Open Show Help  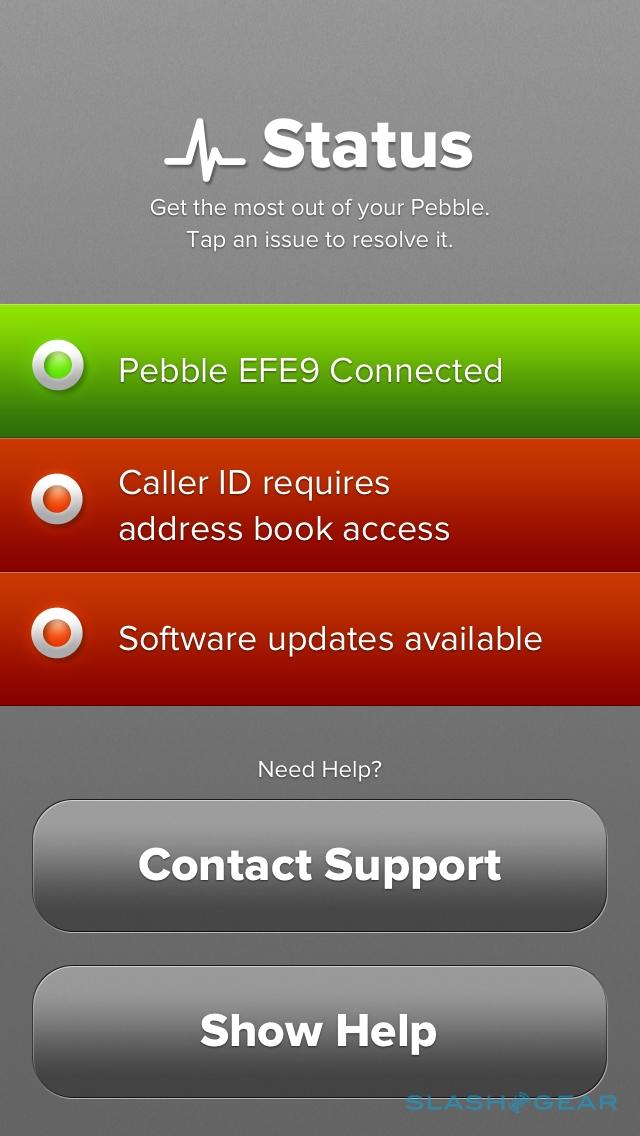click(x=320, y=1031)
